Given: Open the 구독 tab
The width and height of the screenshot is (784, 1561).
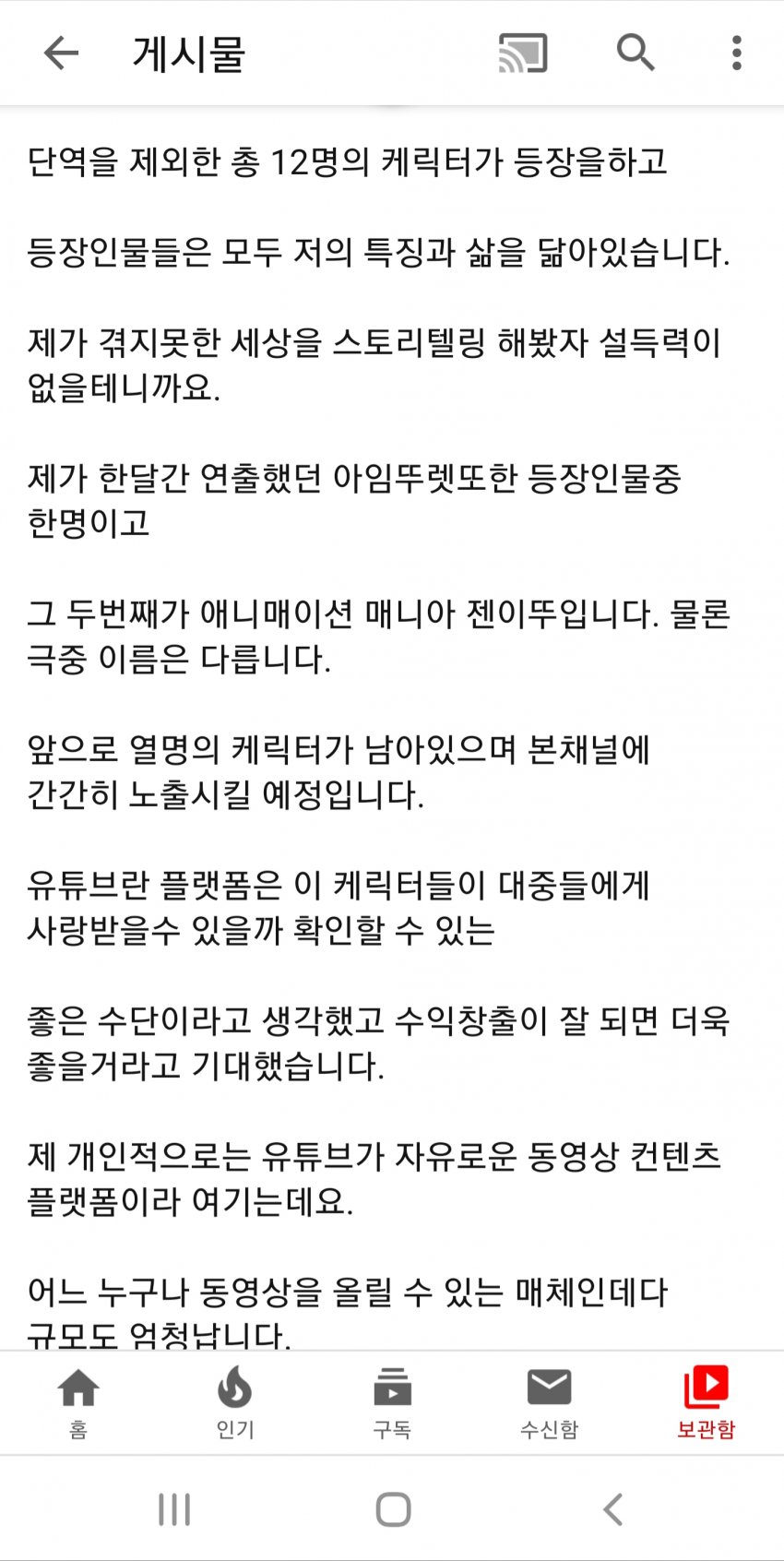Looking at the screenshot, I should tap(392, 1402).
